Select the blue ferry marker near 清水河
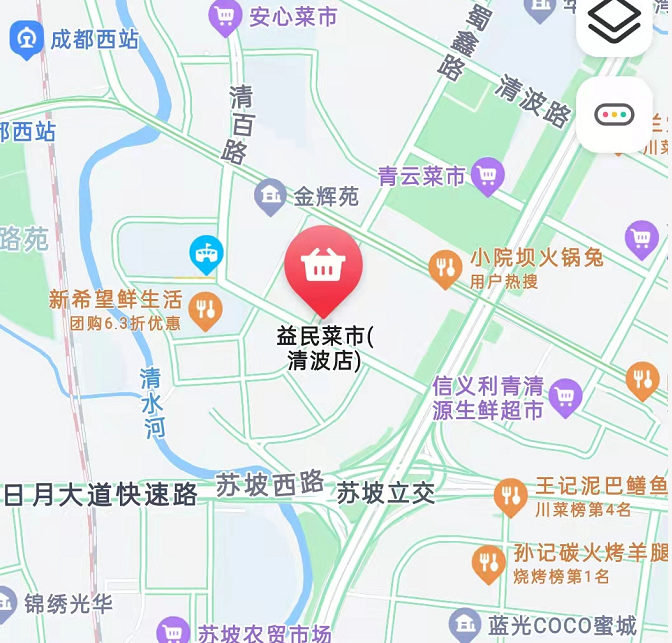 (x=206, y=255)
